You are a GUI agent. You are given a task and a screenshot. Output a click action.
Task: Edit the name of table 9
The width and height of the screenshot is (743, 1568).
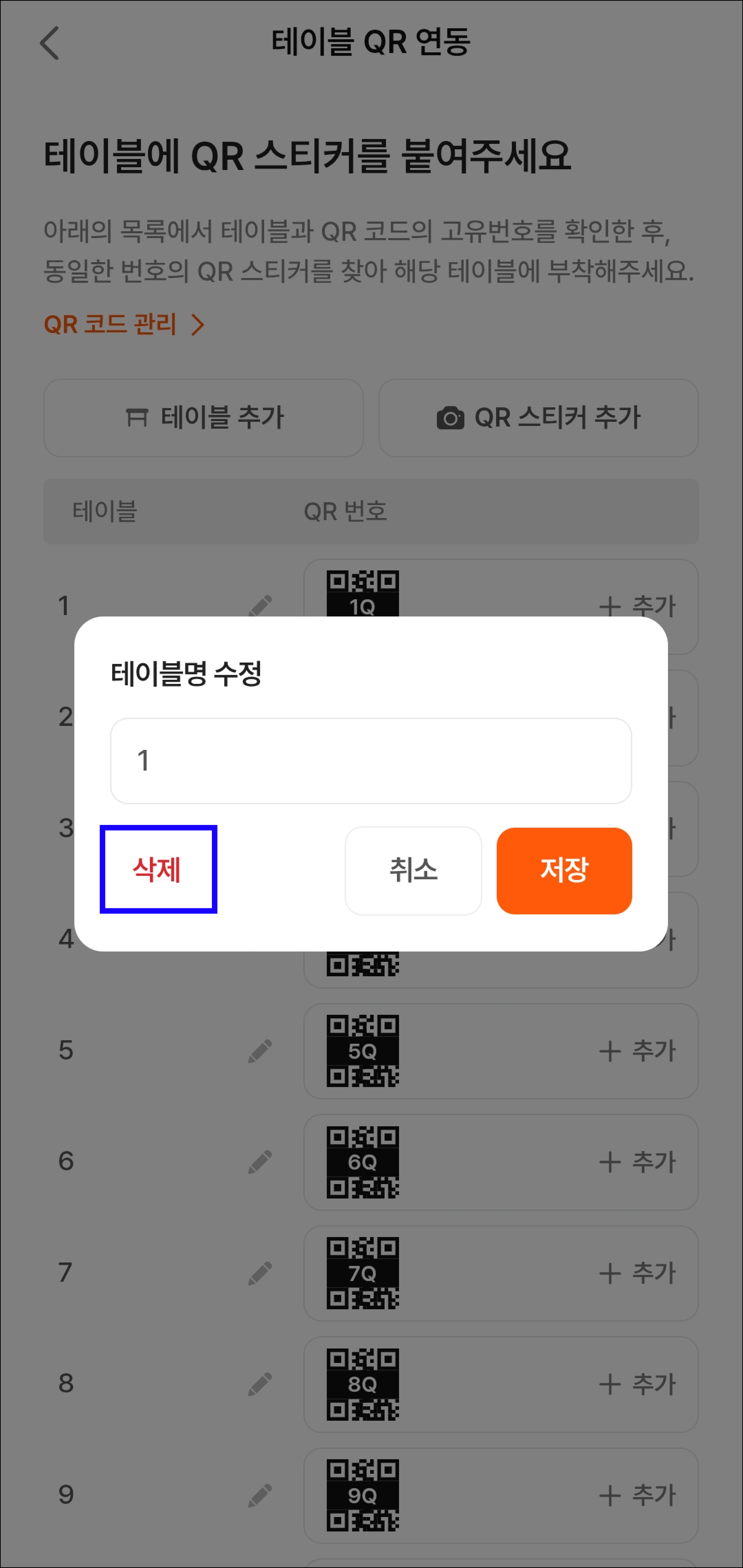coord(260,1495)
